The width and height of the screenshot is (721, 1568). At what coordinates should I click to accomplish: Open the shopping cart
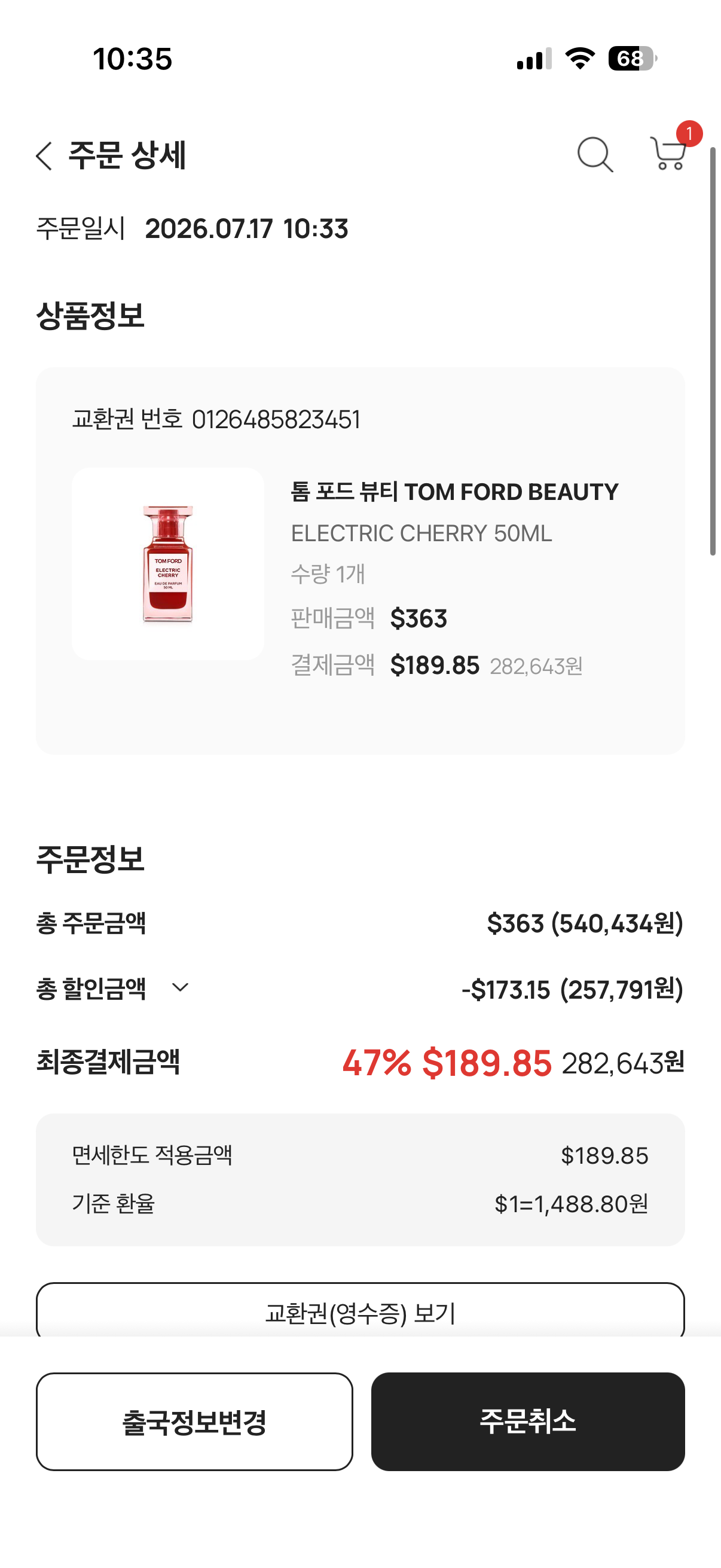[668, 152]
